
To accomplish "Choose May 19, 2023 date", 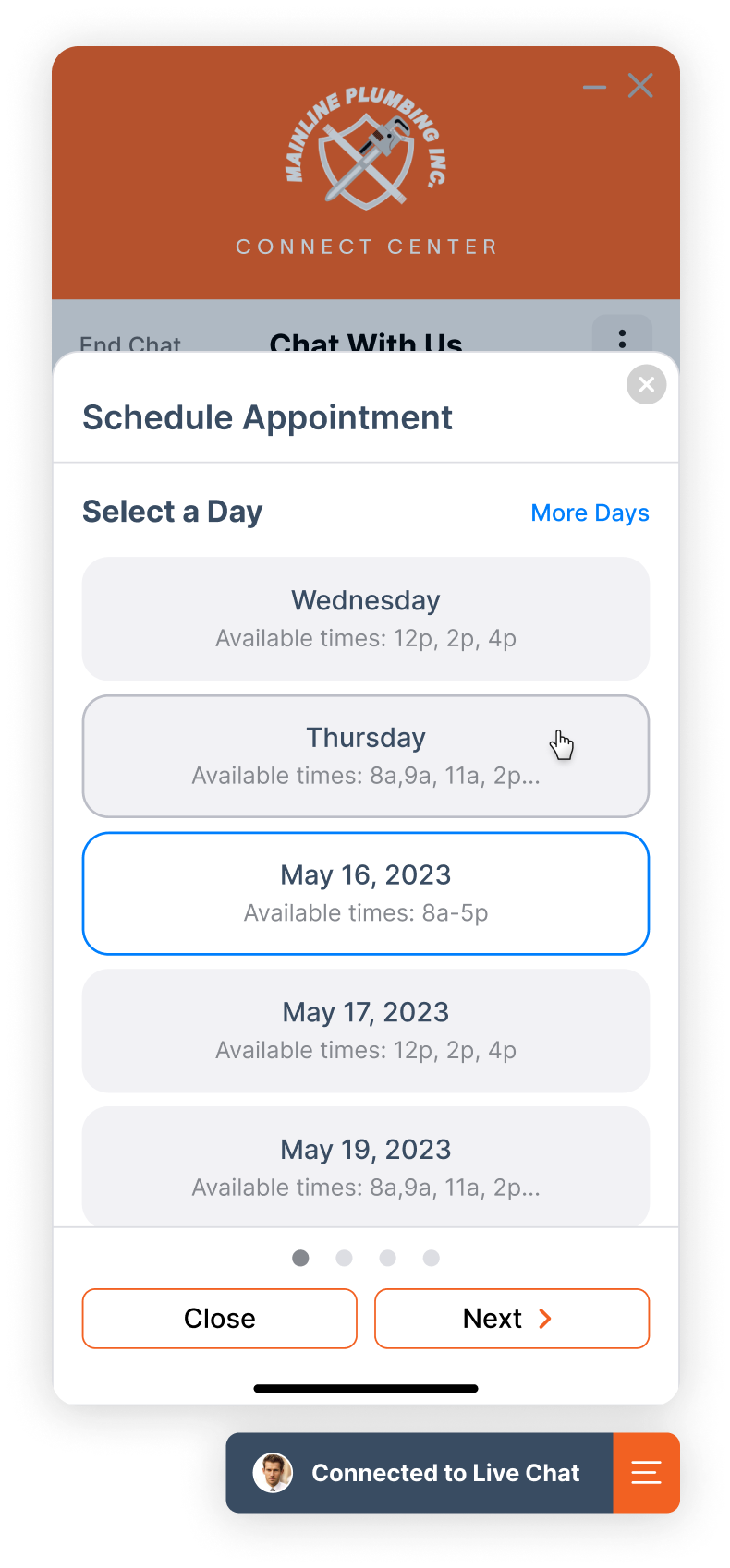I will pyautogui.click(x=366, y=1167).
